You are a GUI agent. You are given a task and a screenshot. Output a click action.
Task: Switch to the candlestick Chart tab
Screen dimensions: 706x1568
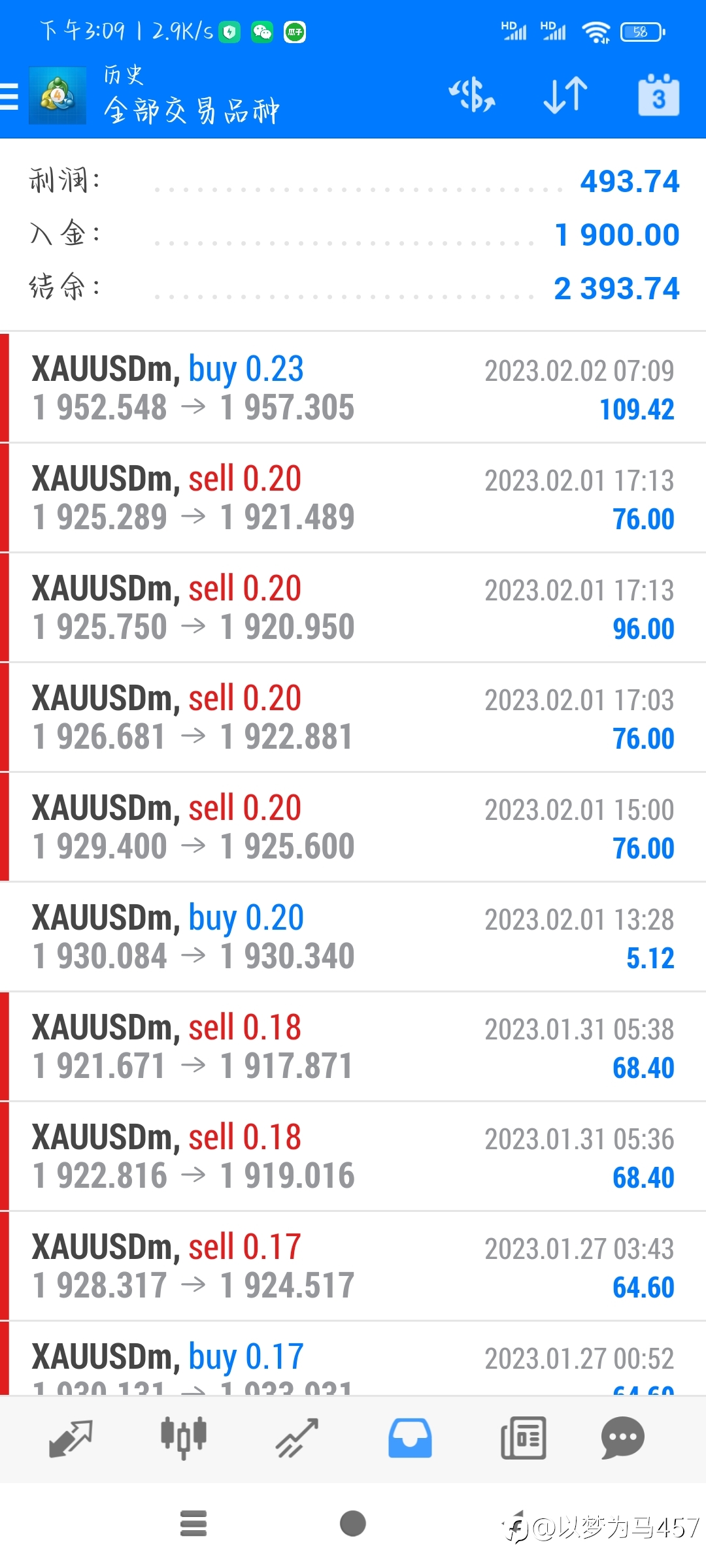click(x=184, y=1439)
